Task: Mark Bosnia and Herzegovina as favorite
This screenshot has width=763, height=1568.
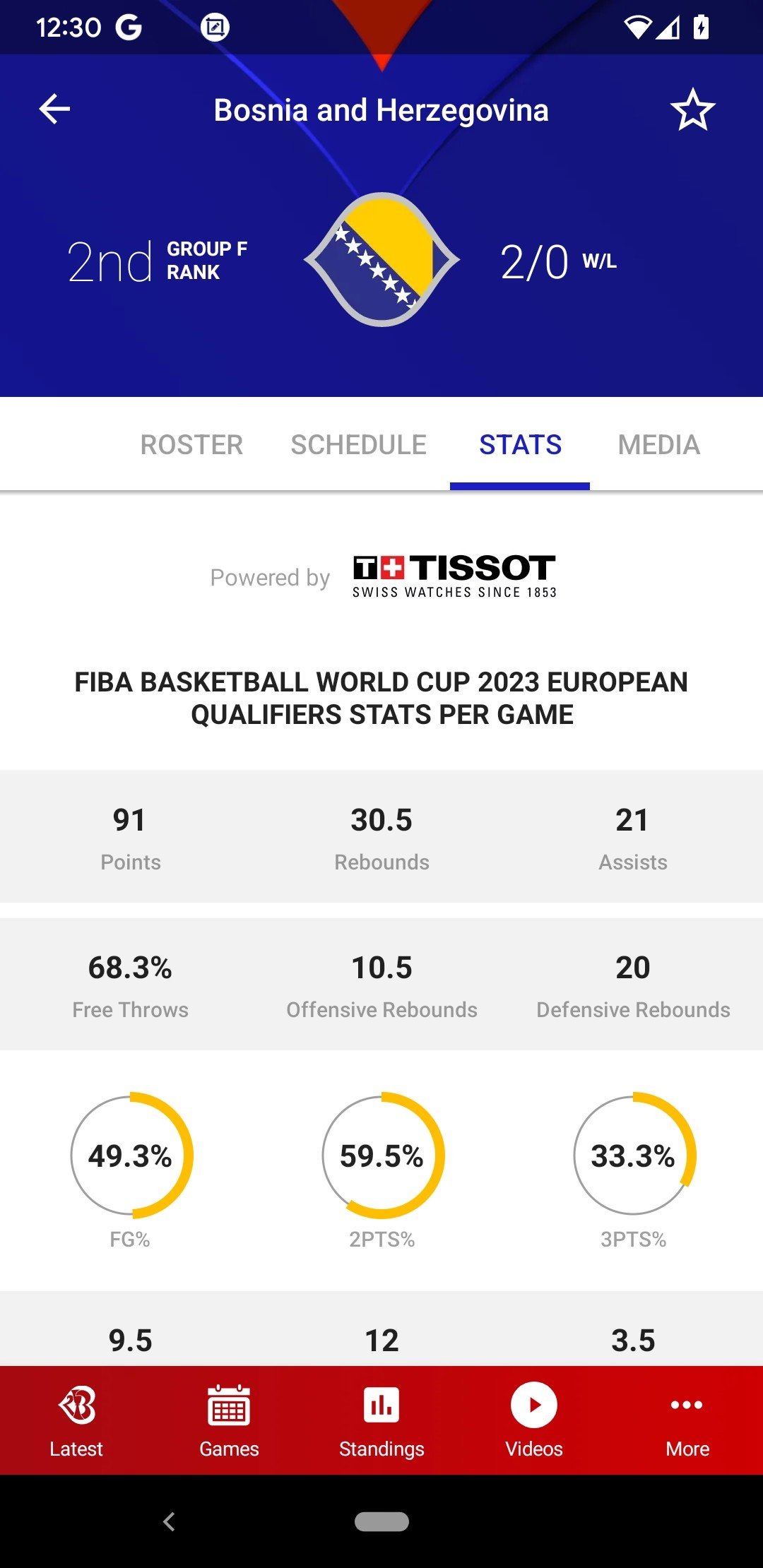Action: coord(692,109)
